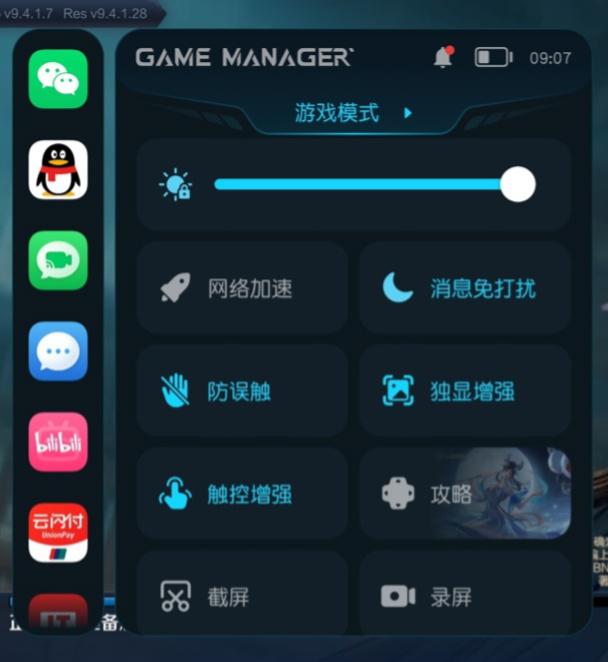Toggle 防误触 mistouch prevention

pos(242,391)
